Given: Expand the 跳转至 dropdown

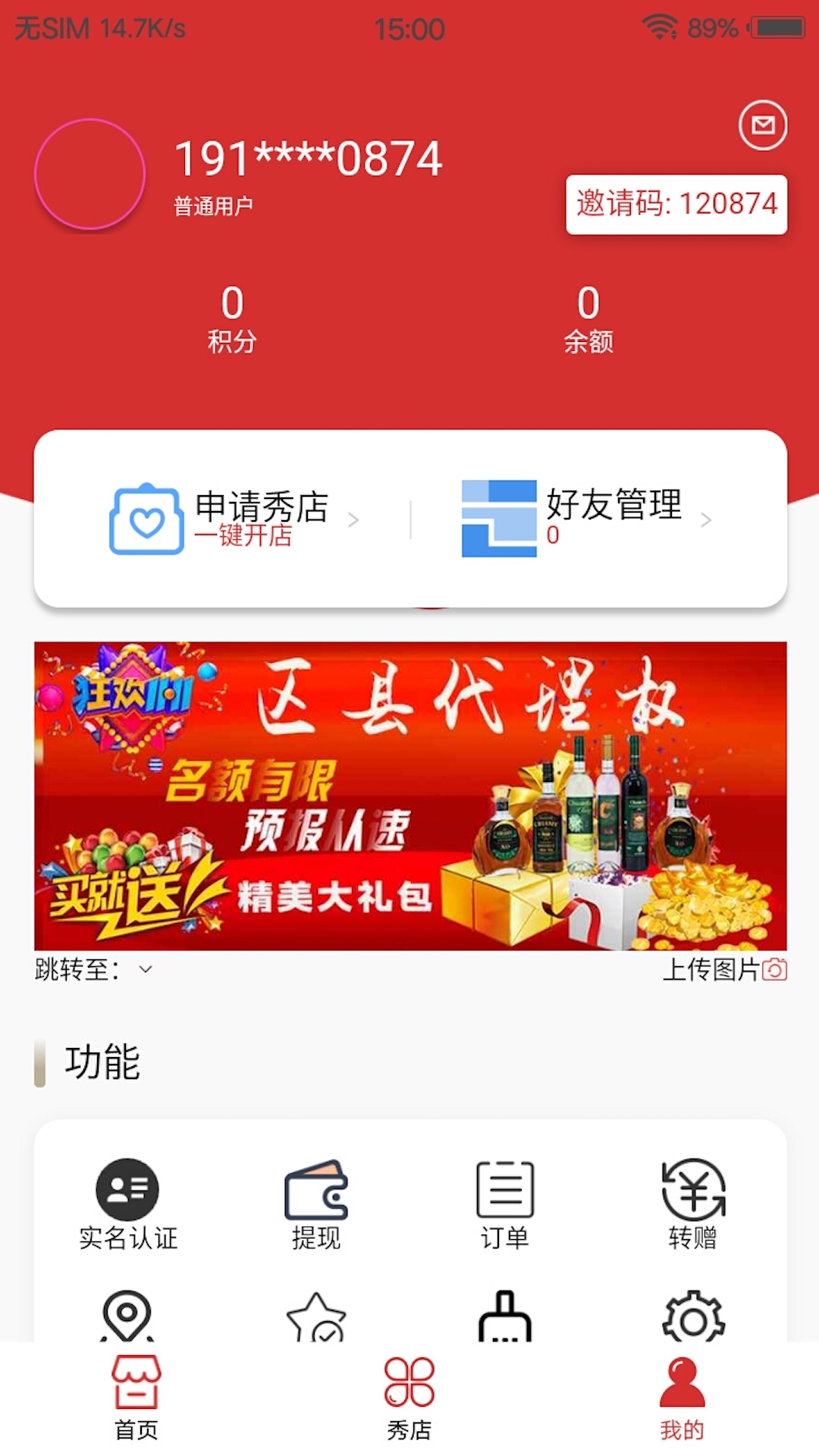Looking at the screenshot, I should 146,969.
